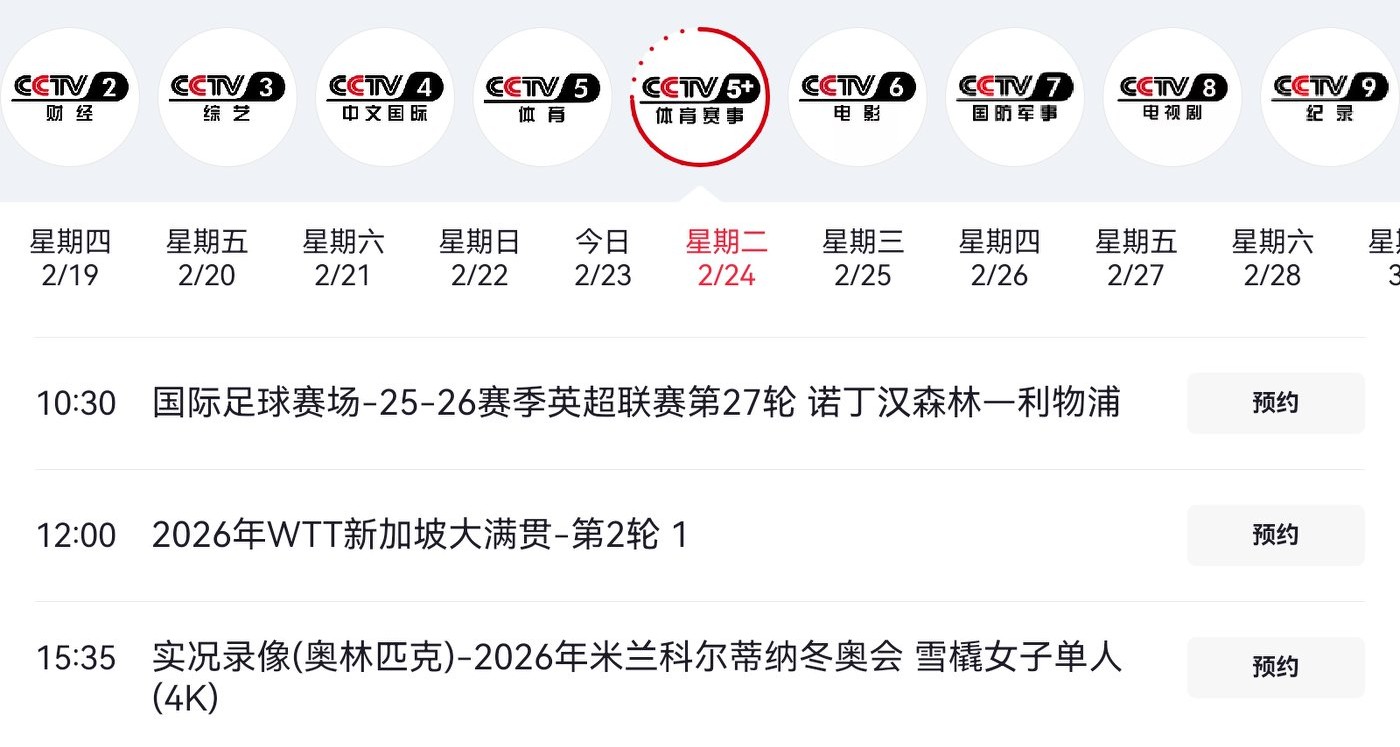Switch to the CCTV-9 纪录 channel
The height and width of the screenshot is (747, 1400).
coord(1329,97)
